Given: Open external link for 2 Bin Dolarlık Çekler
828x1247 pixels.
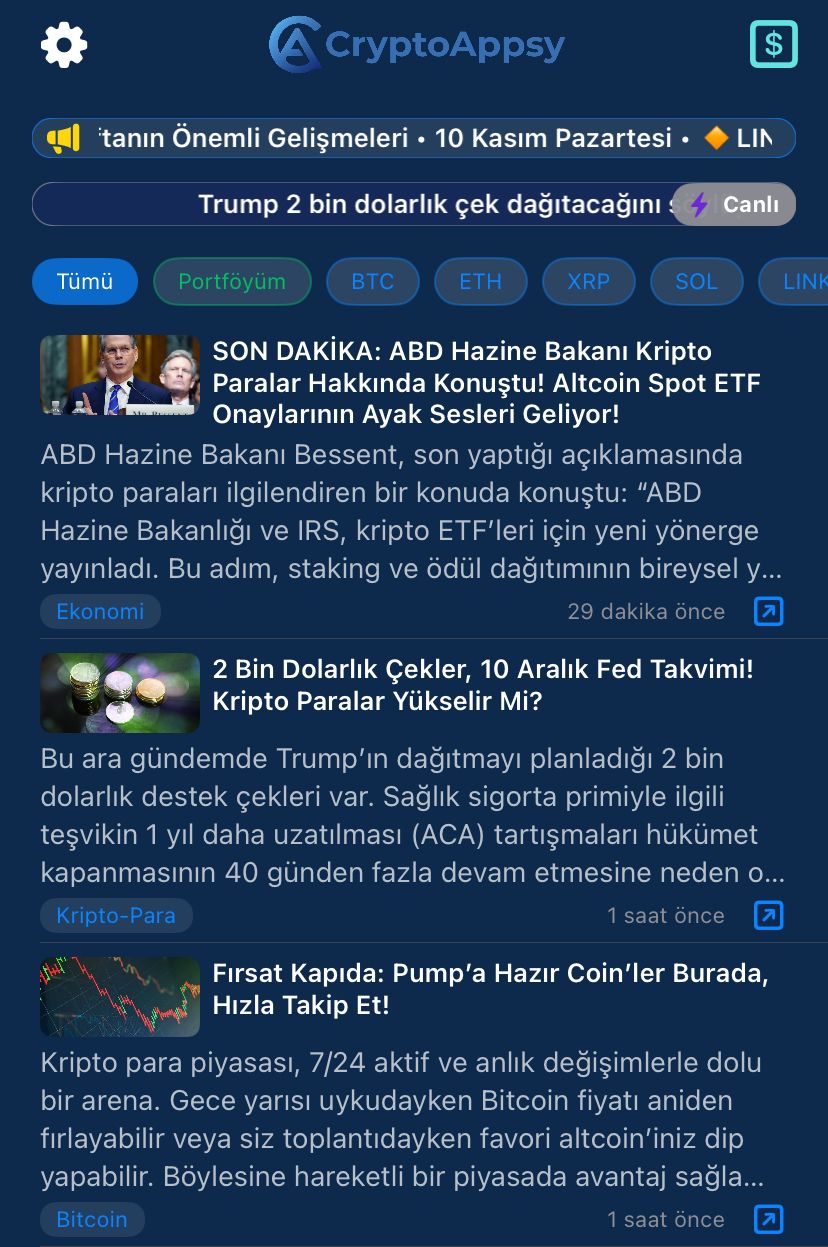Looking at the screenshot, I should 768,915.
